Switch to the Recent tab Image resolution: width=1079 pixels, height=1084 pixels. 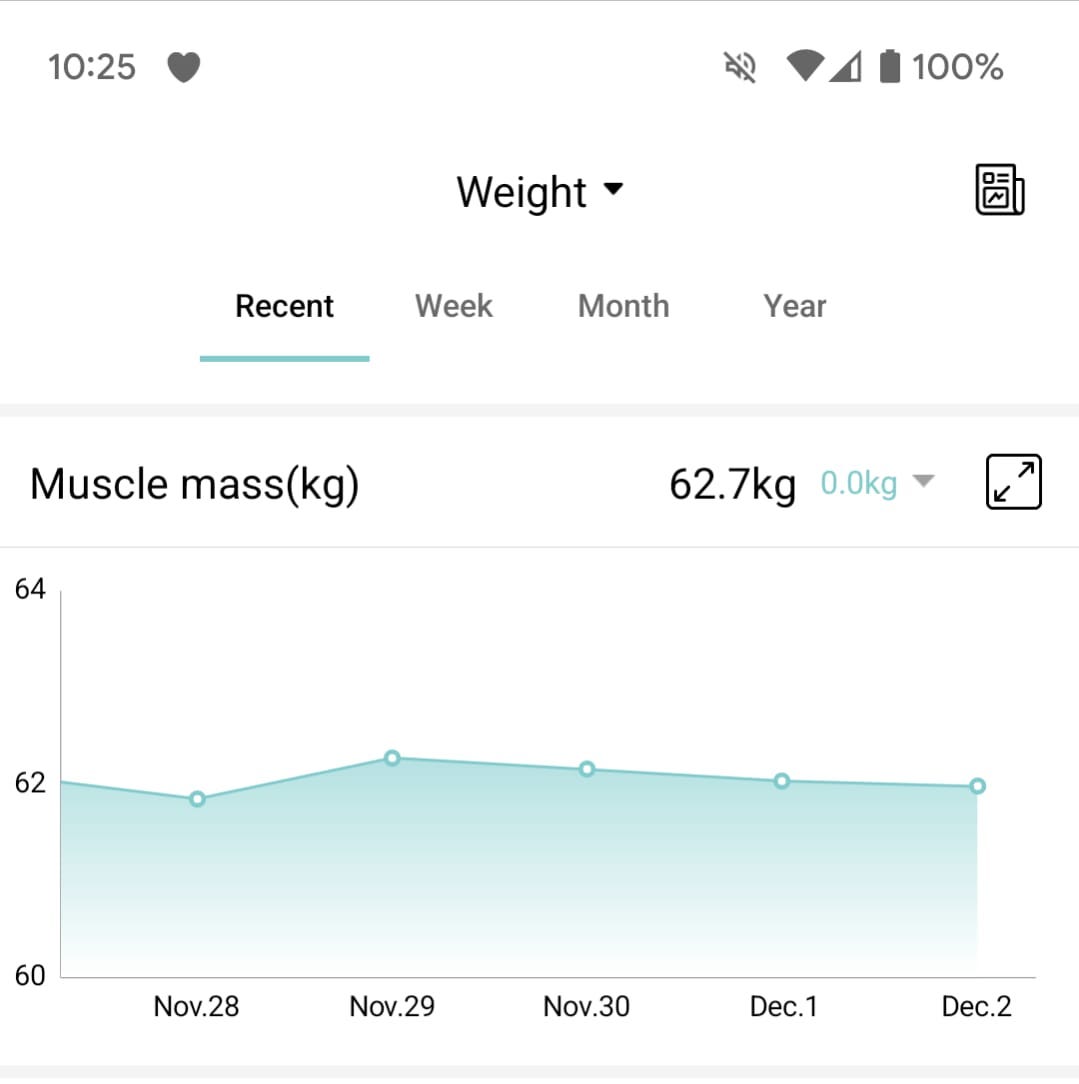(284, 306)
